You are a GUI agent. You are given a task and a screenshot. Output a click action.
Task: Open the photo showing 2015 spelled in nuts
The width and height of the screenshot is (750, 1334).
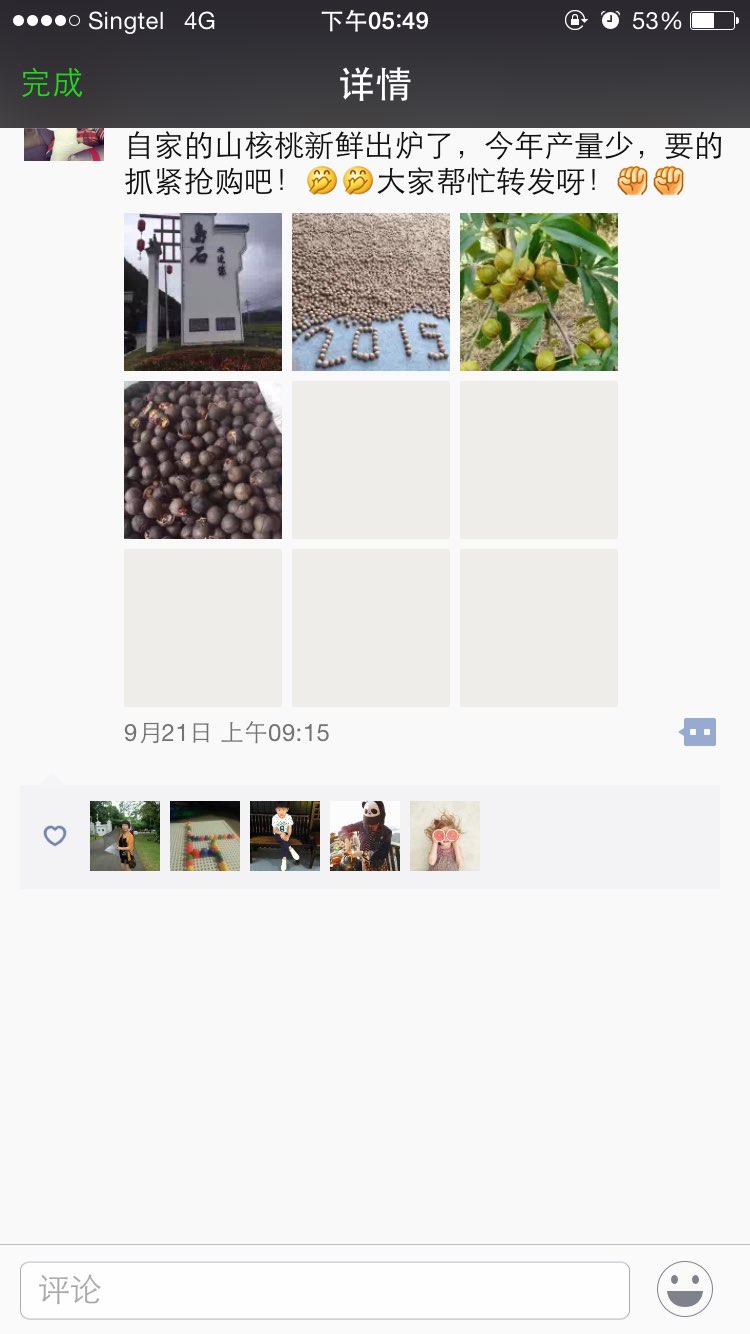[371, 292]
